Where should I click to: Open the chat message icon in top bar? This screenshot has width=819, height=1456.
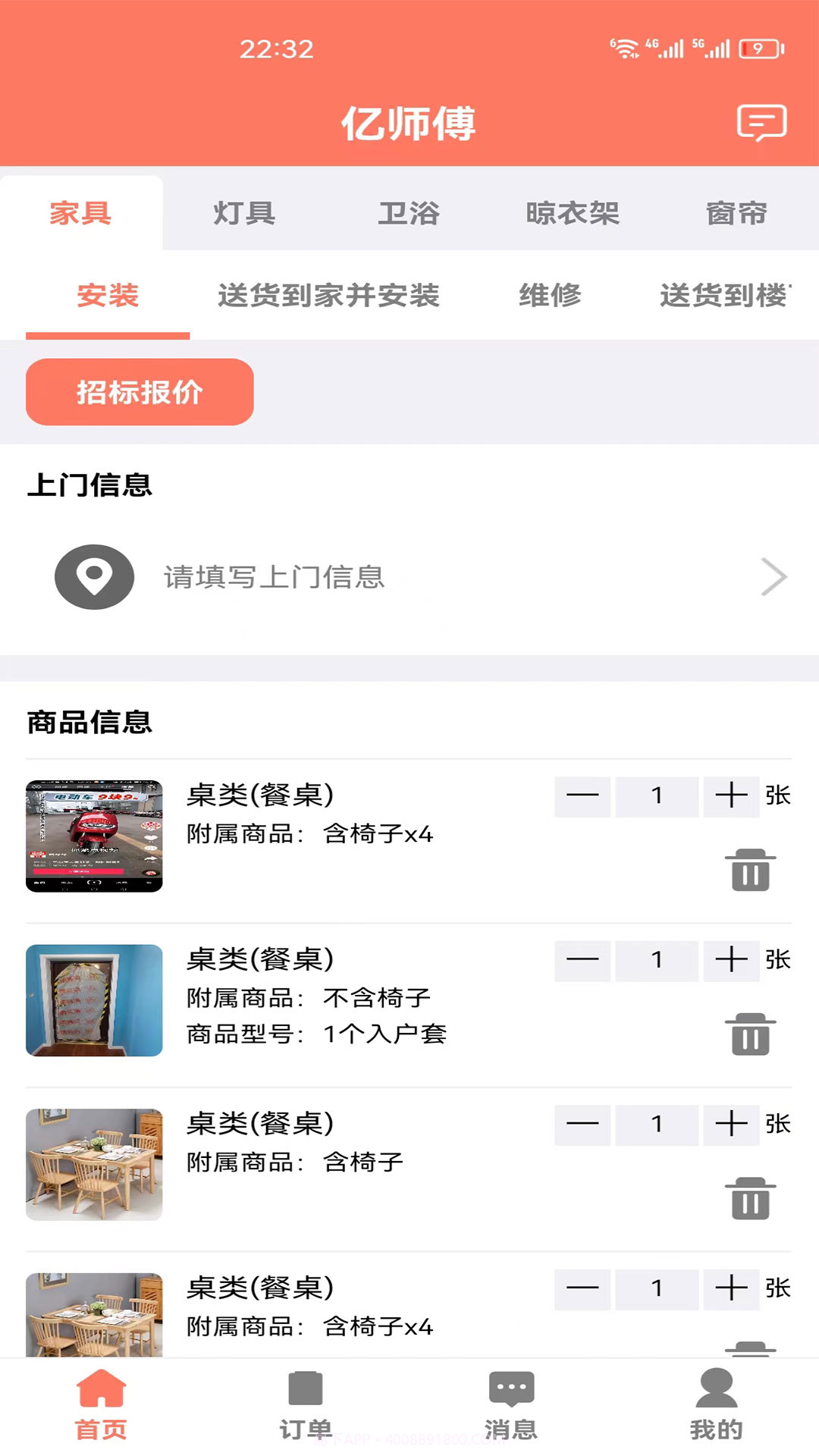761,122
